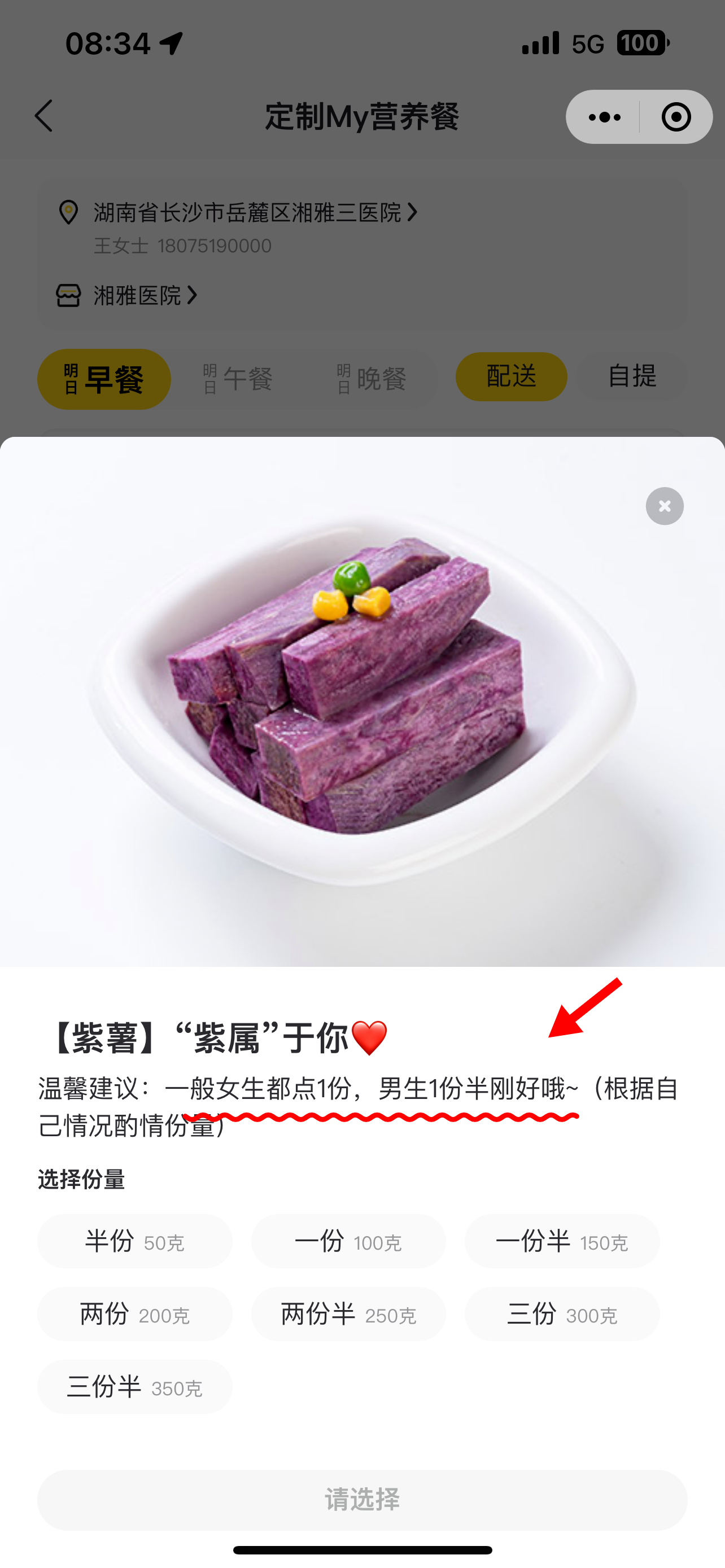Screen dimensions: 725x1568
Task: Close the purple sweet potato popup
Action: pos(664,506)
